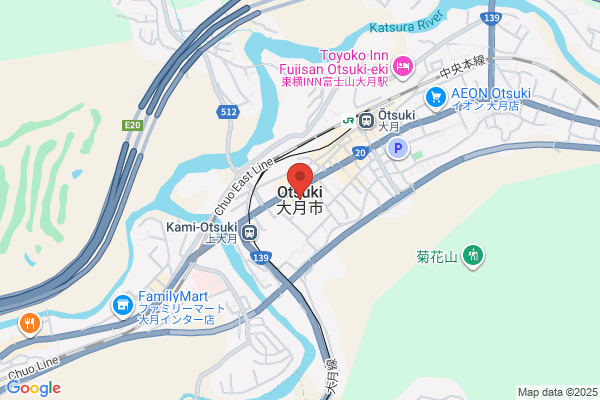Open the Google logo link
This screenshot has width=600, height=400.
point(34,388)
